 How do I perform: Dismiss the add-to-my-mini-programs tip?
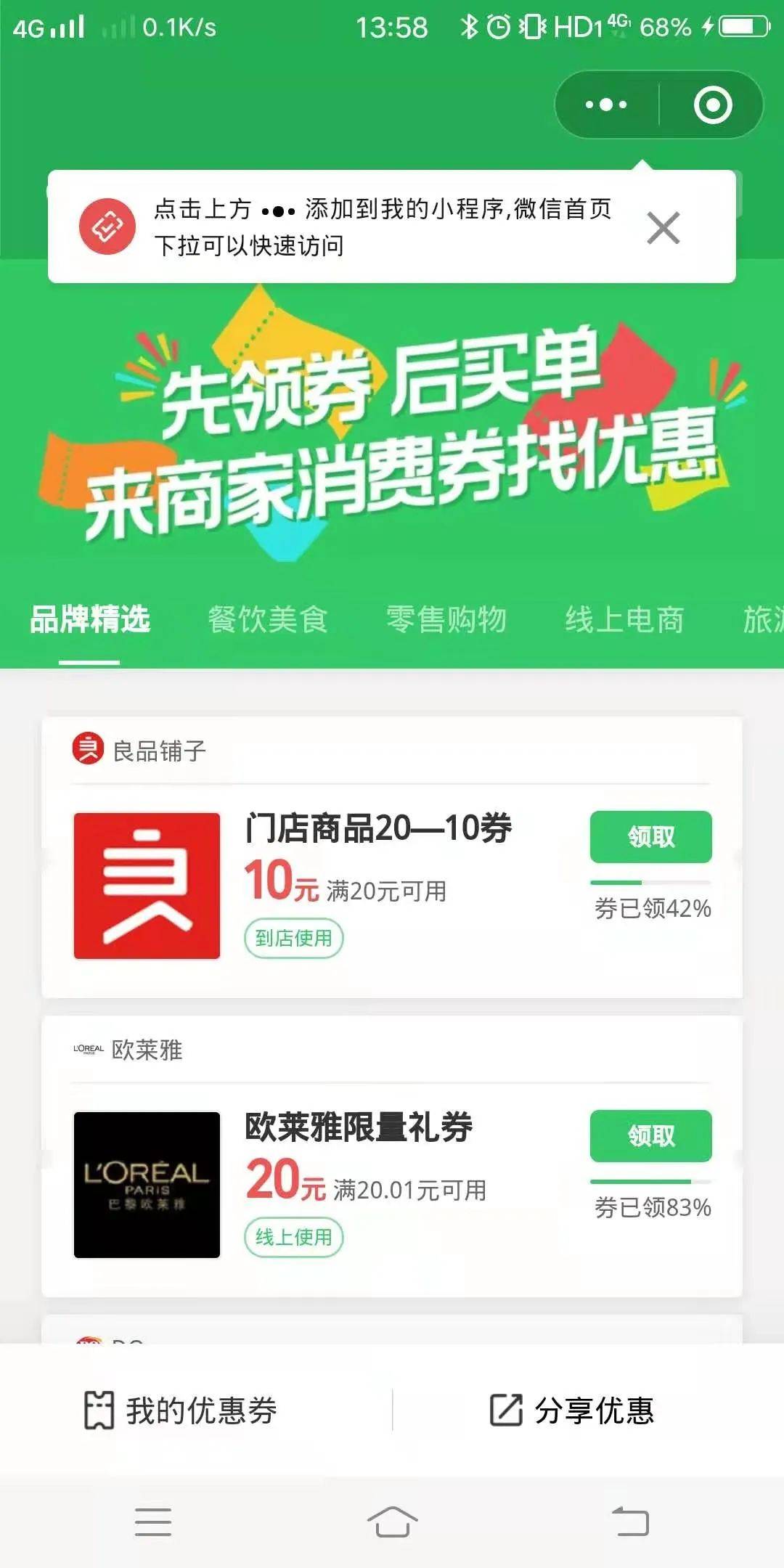[663, 228]
